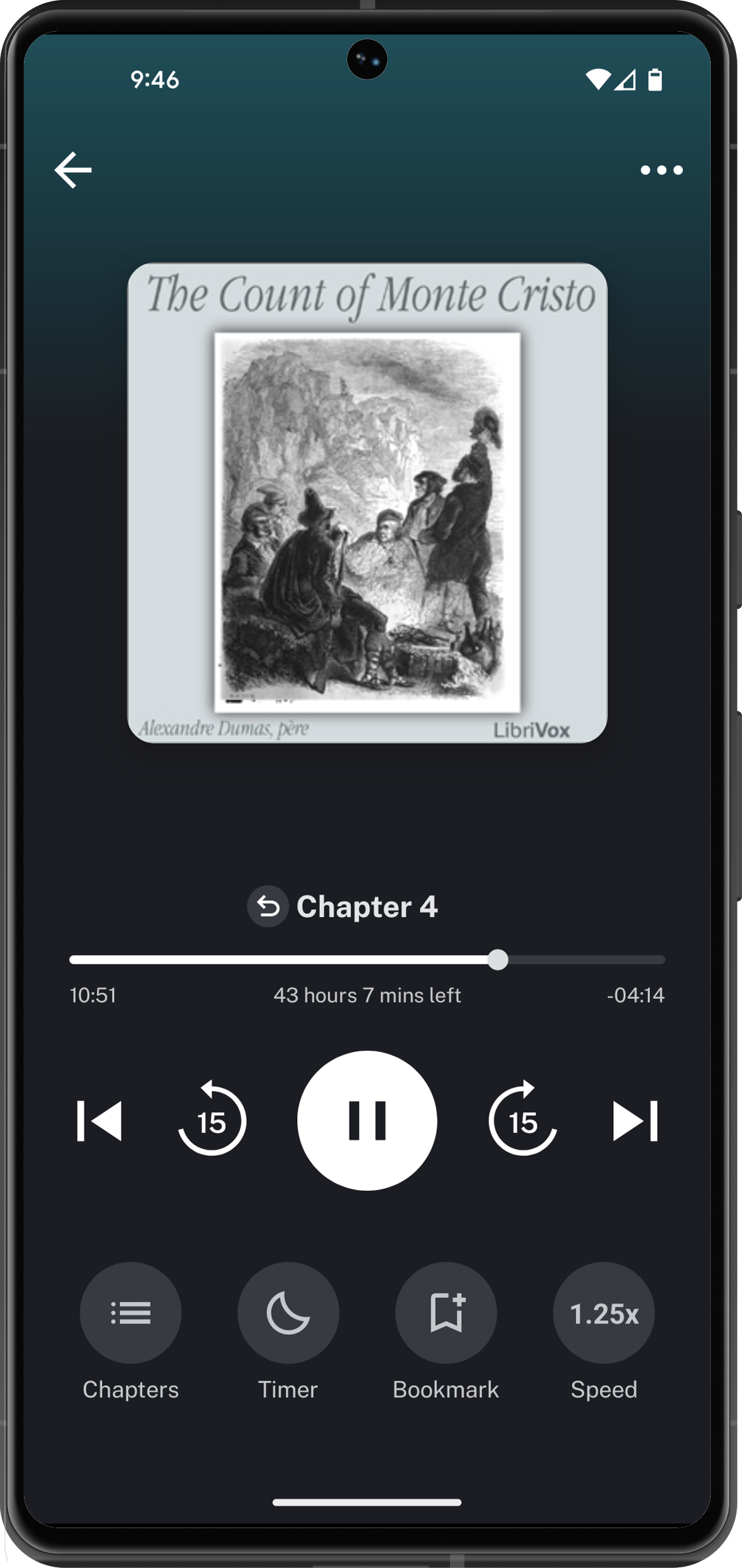The image size is (742, 1568).
Task: Pause the audiobook playback
Action: coord(367,1121)
